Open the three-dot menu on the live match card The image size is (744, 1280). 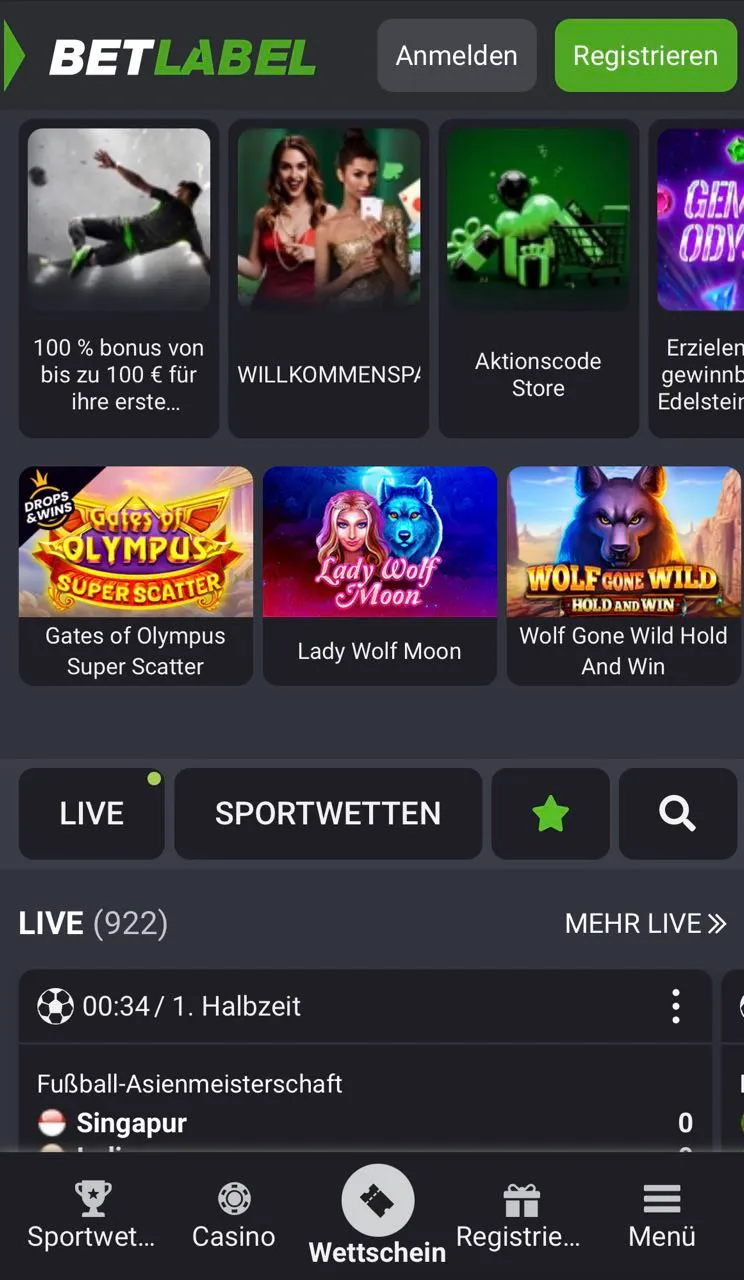click(x=675, y=1006)
